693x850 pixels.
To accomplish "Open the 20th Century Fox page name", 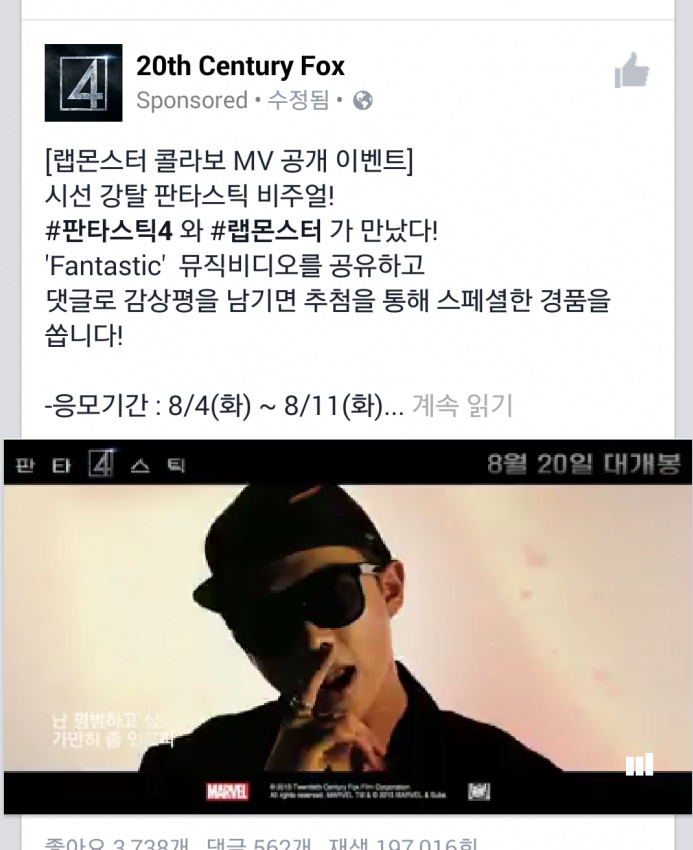I will (240, 67).
